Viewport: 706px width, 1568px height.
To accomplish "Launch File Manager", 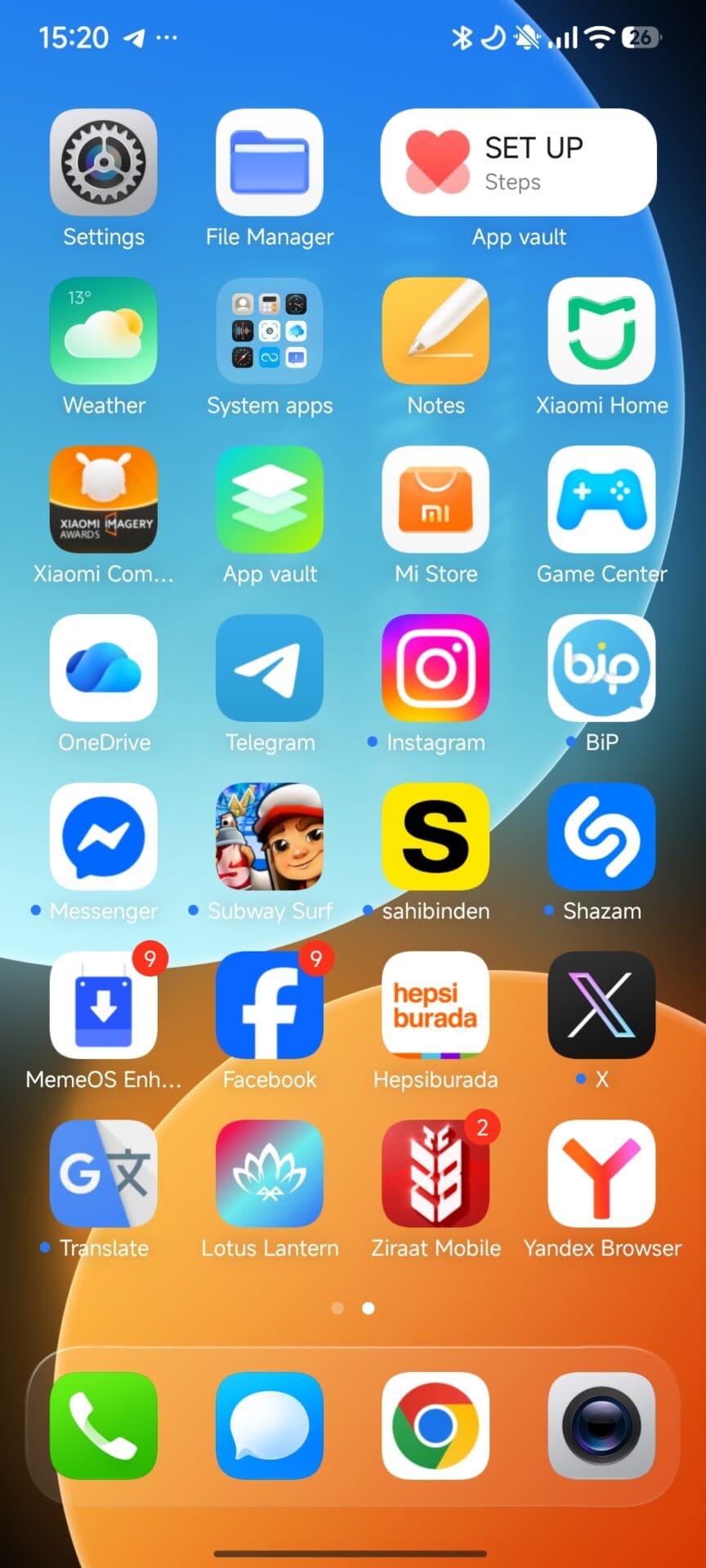I will [x=270, y=163].
